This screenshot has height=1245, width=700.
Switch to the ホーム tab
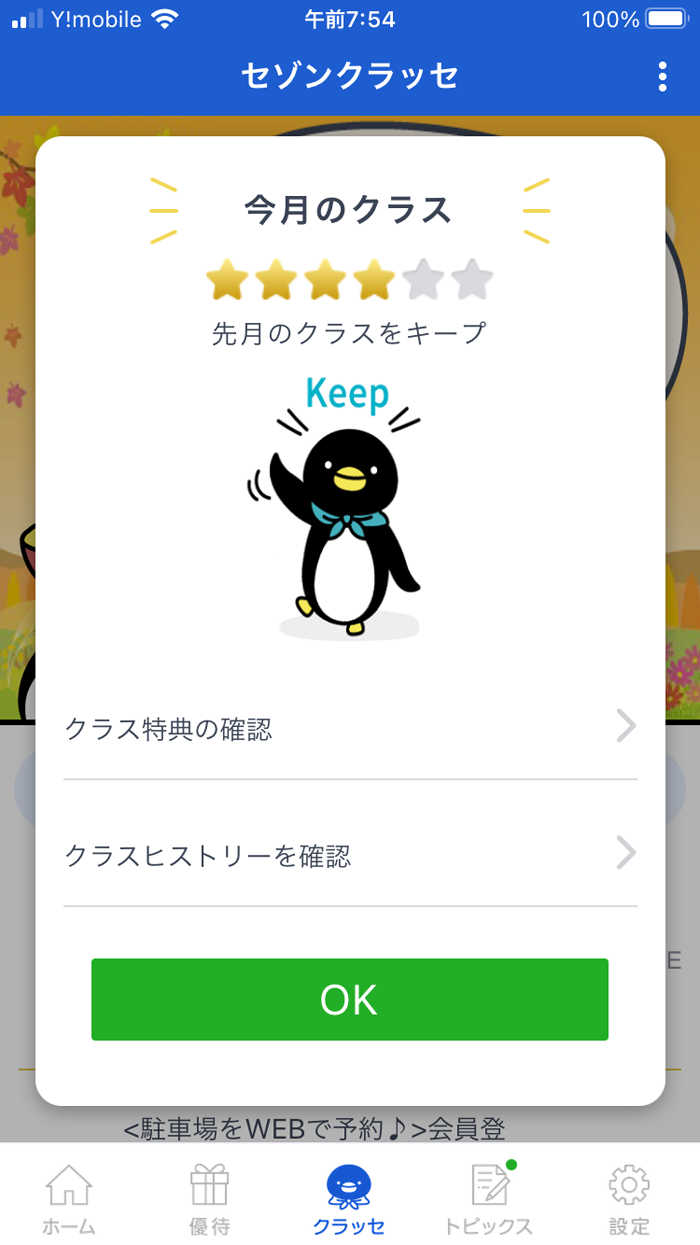click(69, 1198)
